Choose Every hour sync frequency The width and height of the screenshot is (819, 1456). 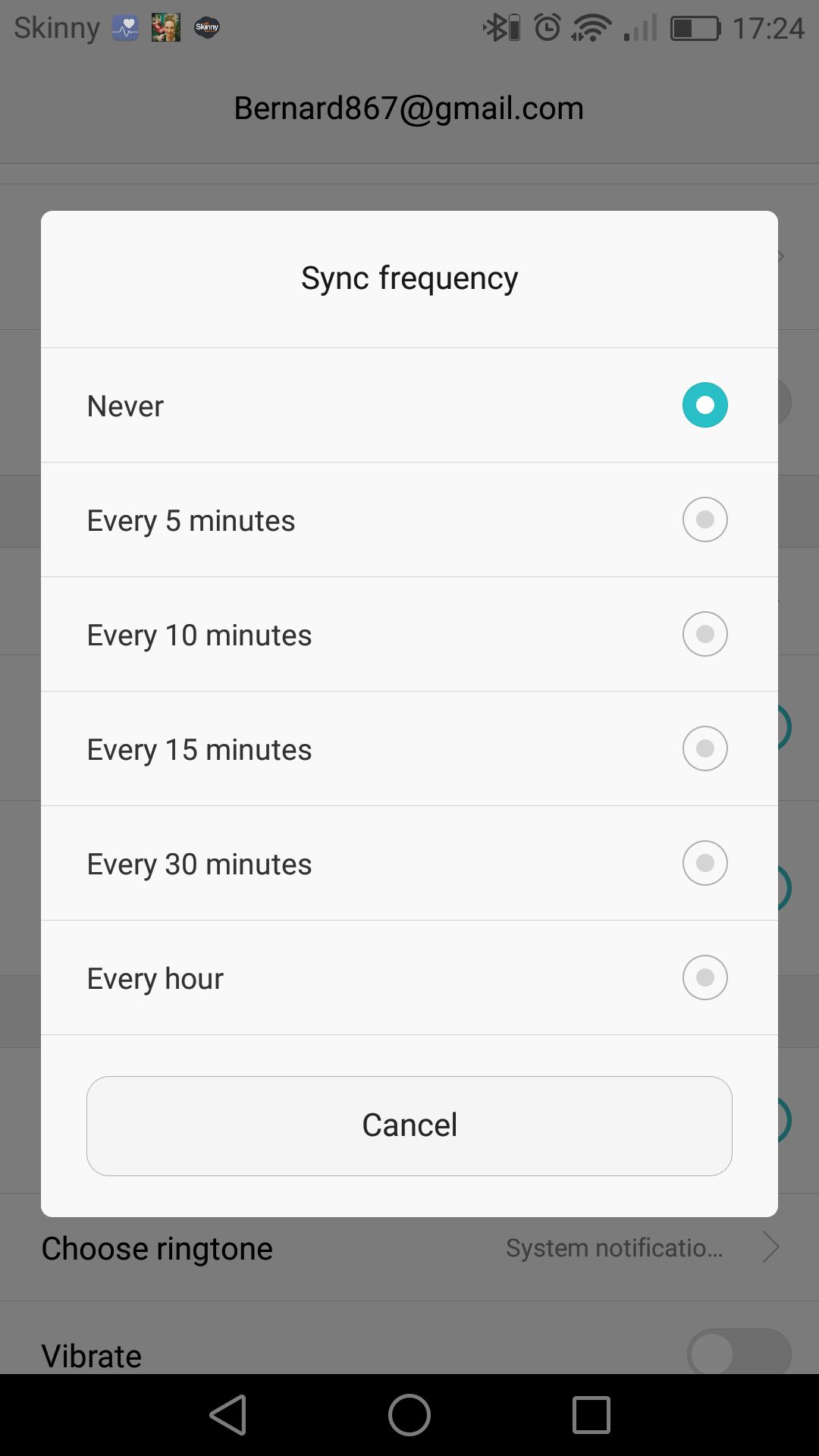point(409,977)
